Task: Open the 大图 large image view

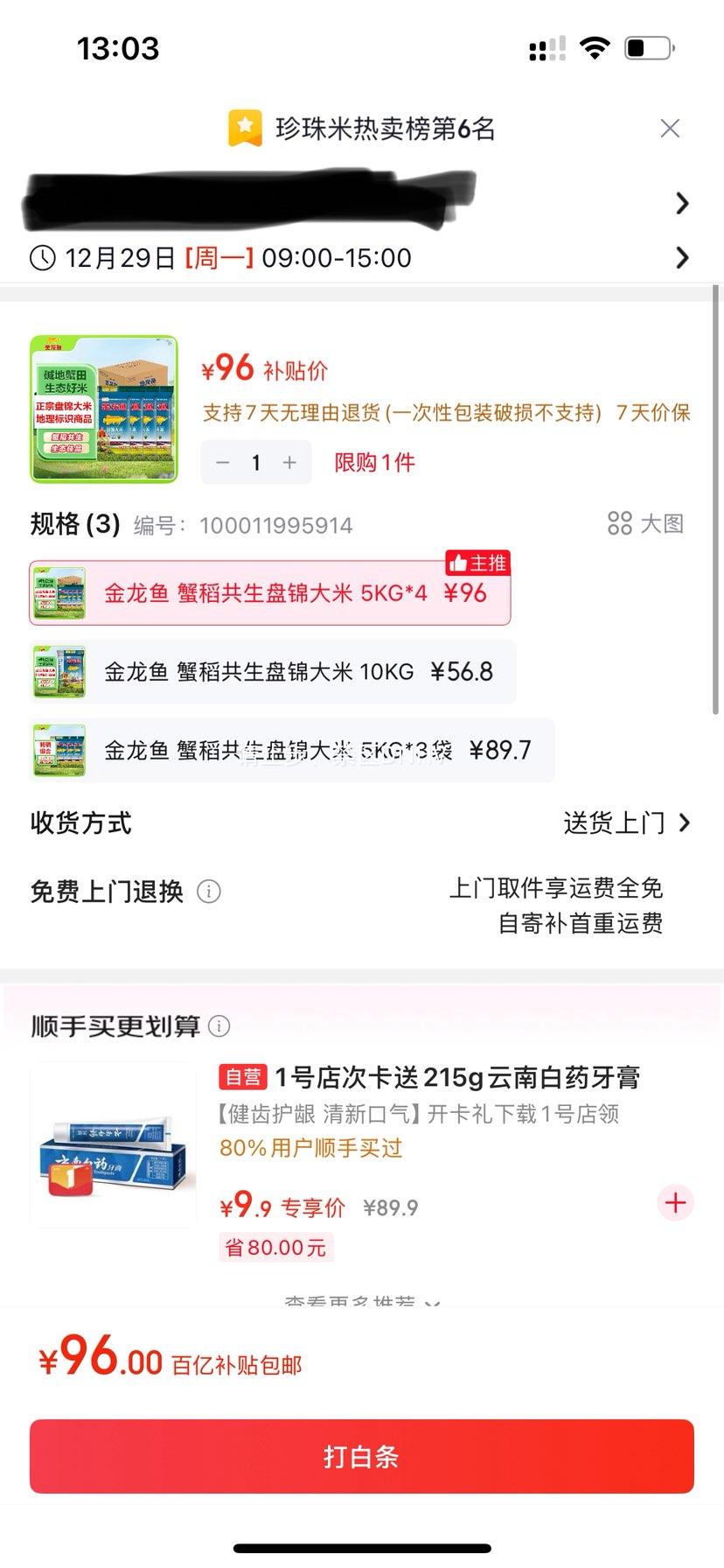Action: coord(644,523)
